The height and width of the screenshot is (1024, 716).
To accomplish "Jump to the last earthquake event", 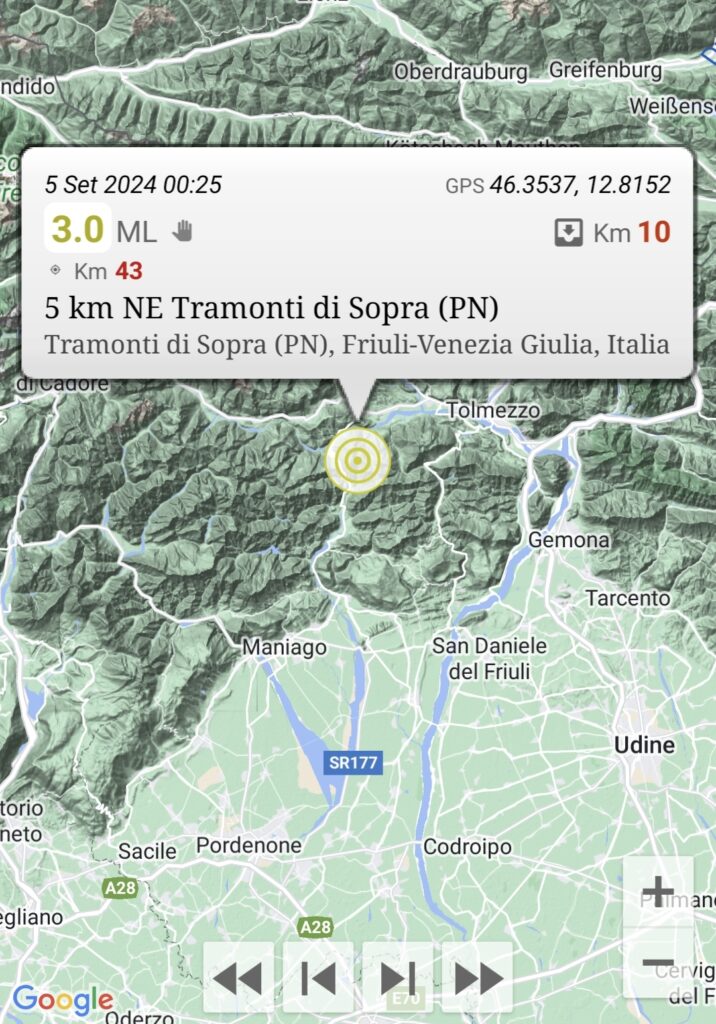I will click(477, 977).
